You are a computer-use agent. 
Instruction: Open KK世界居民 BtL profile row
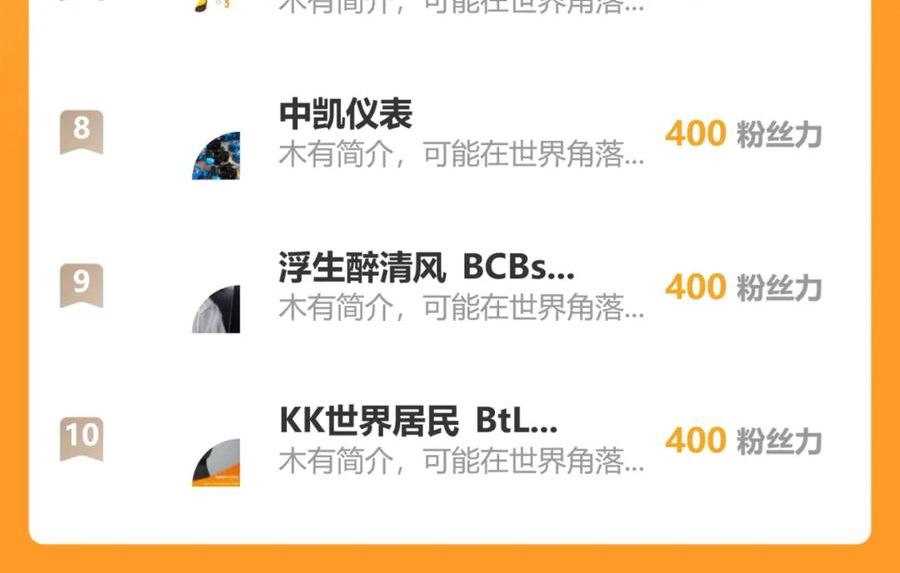417,422
